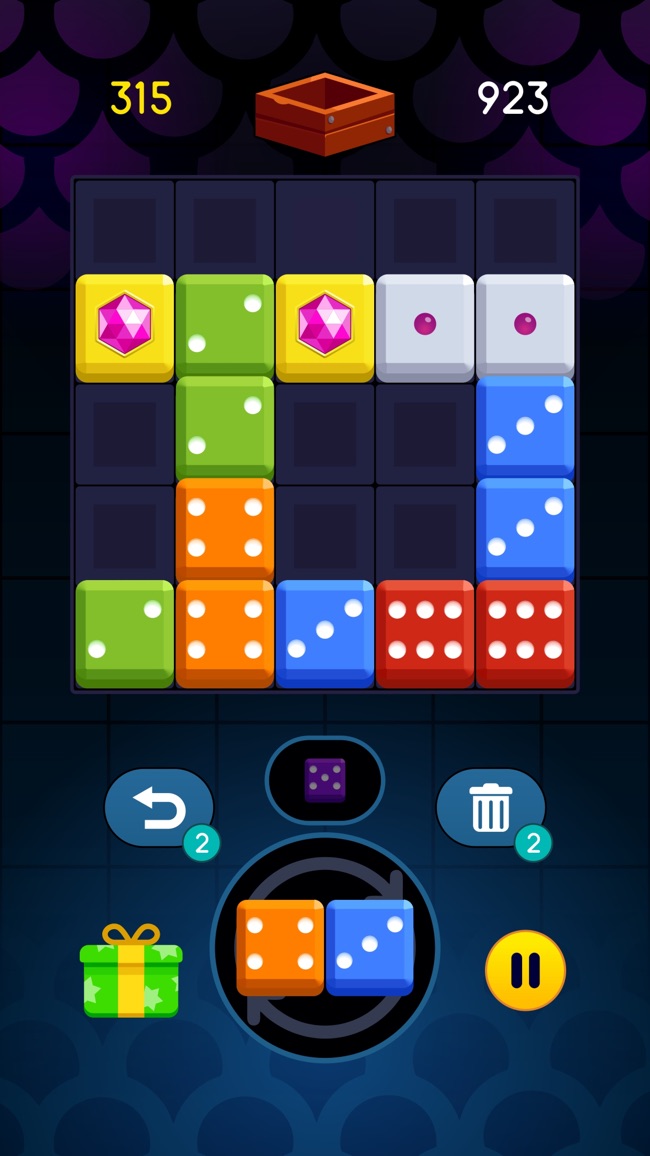Tap the trash can to discard dice
The image size is (650, 1156).
pyautogui.click(x=490, y=808)
